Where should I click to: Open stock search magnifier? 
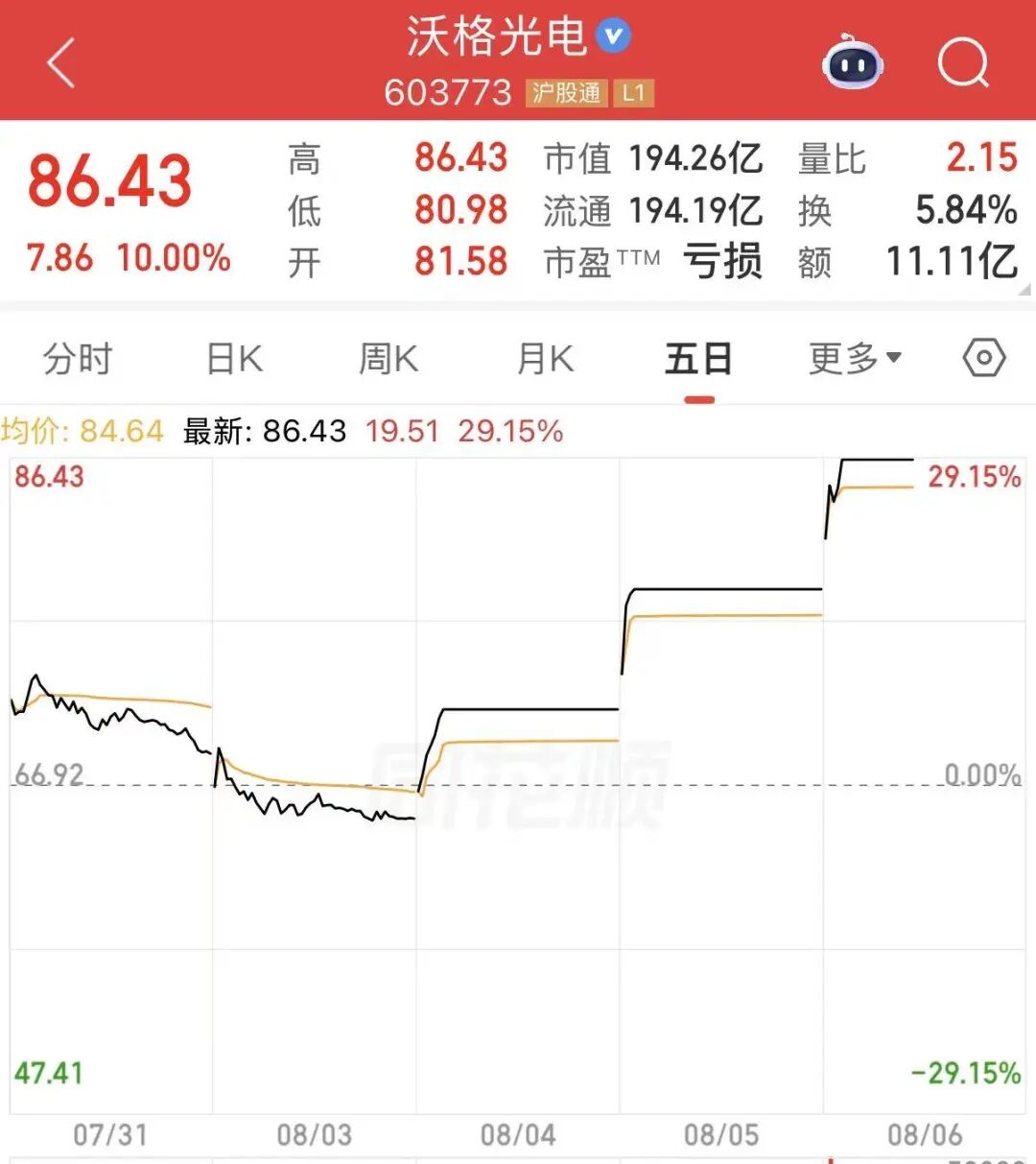point(963,63)
